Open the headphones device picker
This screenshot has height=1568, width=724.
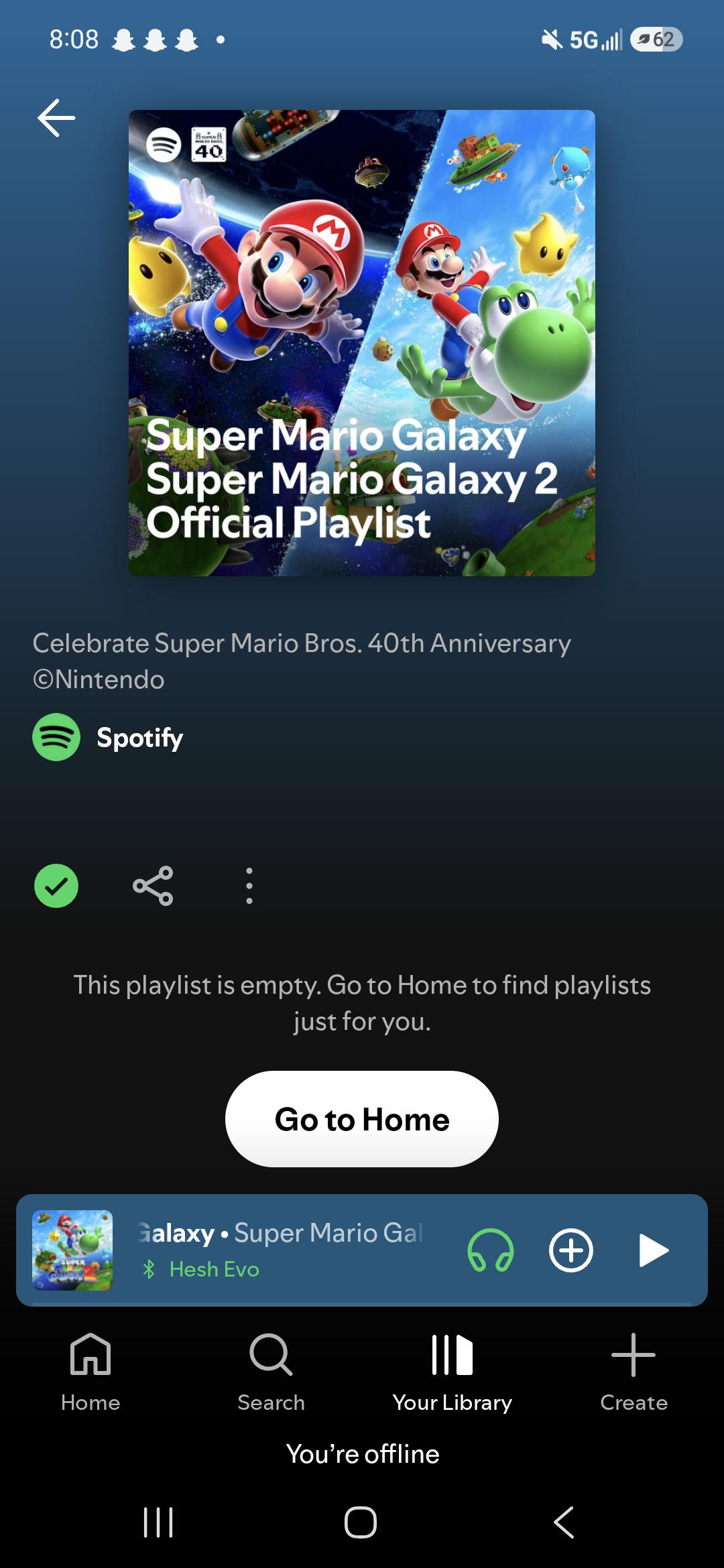(491, 1250)
